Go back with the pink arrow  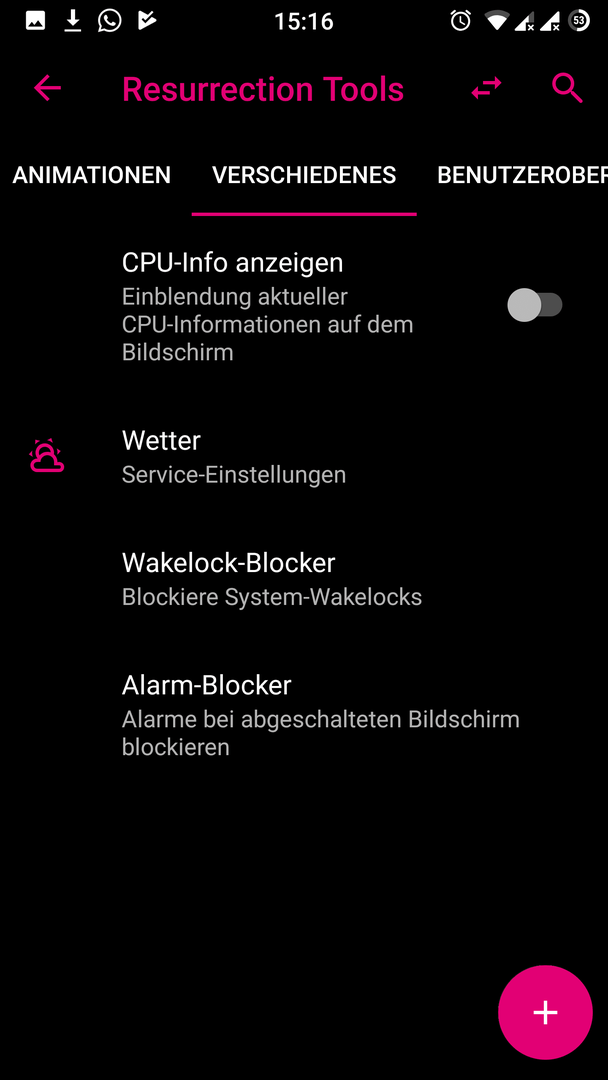coord(48,88)
